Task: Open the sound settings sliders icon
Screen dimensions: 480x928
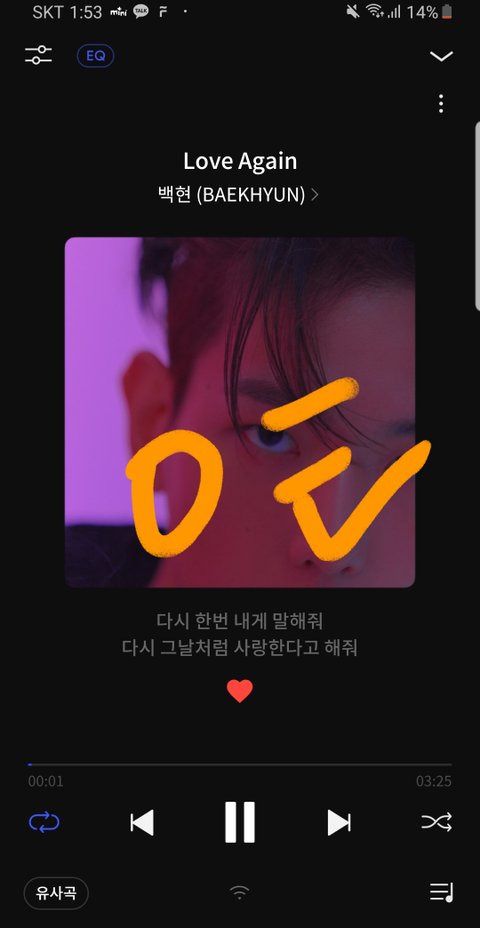Action: click(38, 56)
